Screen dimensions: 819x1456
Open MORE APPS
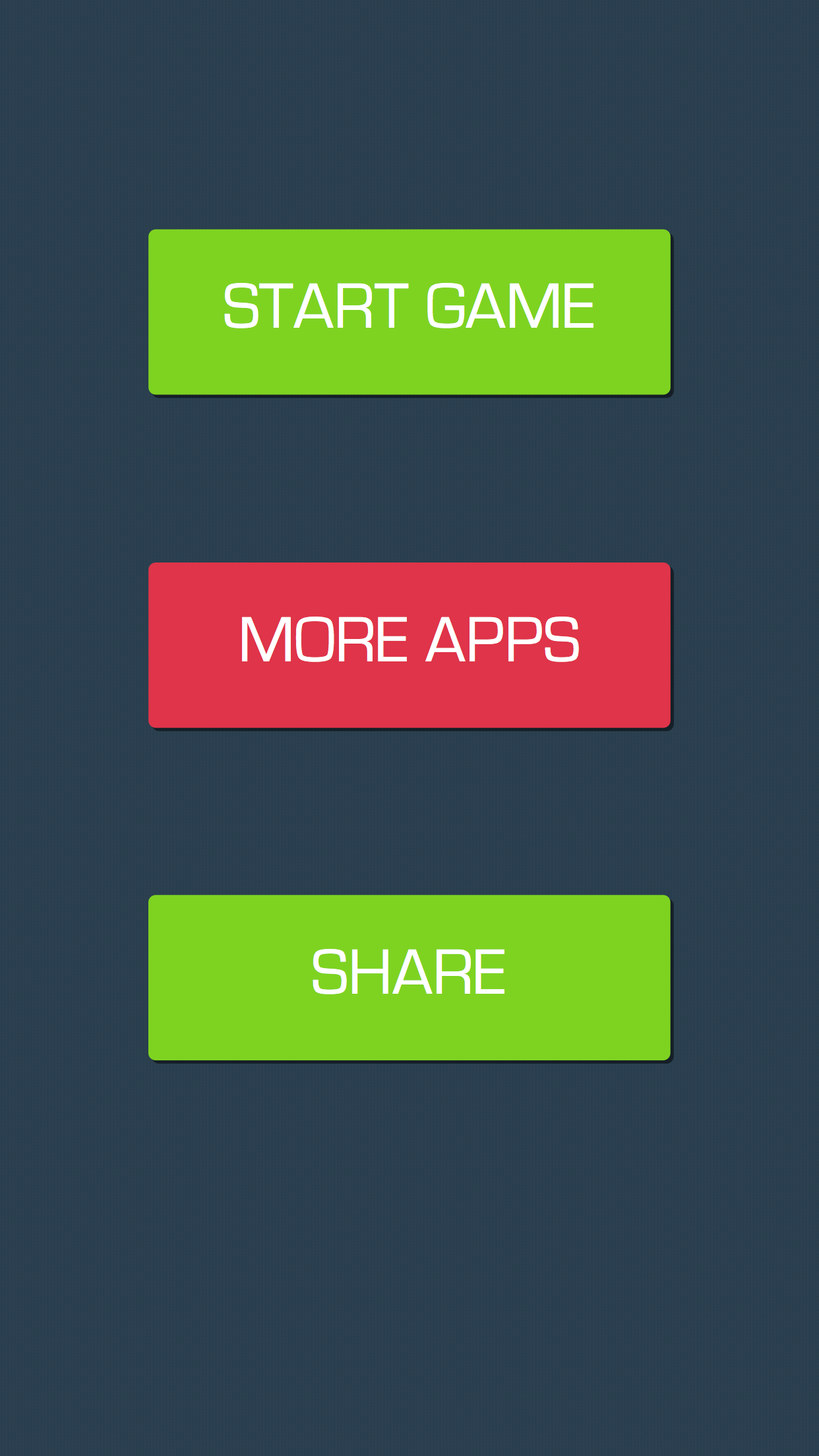(x=409, y=645)
